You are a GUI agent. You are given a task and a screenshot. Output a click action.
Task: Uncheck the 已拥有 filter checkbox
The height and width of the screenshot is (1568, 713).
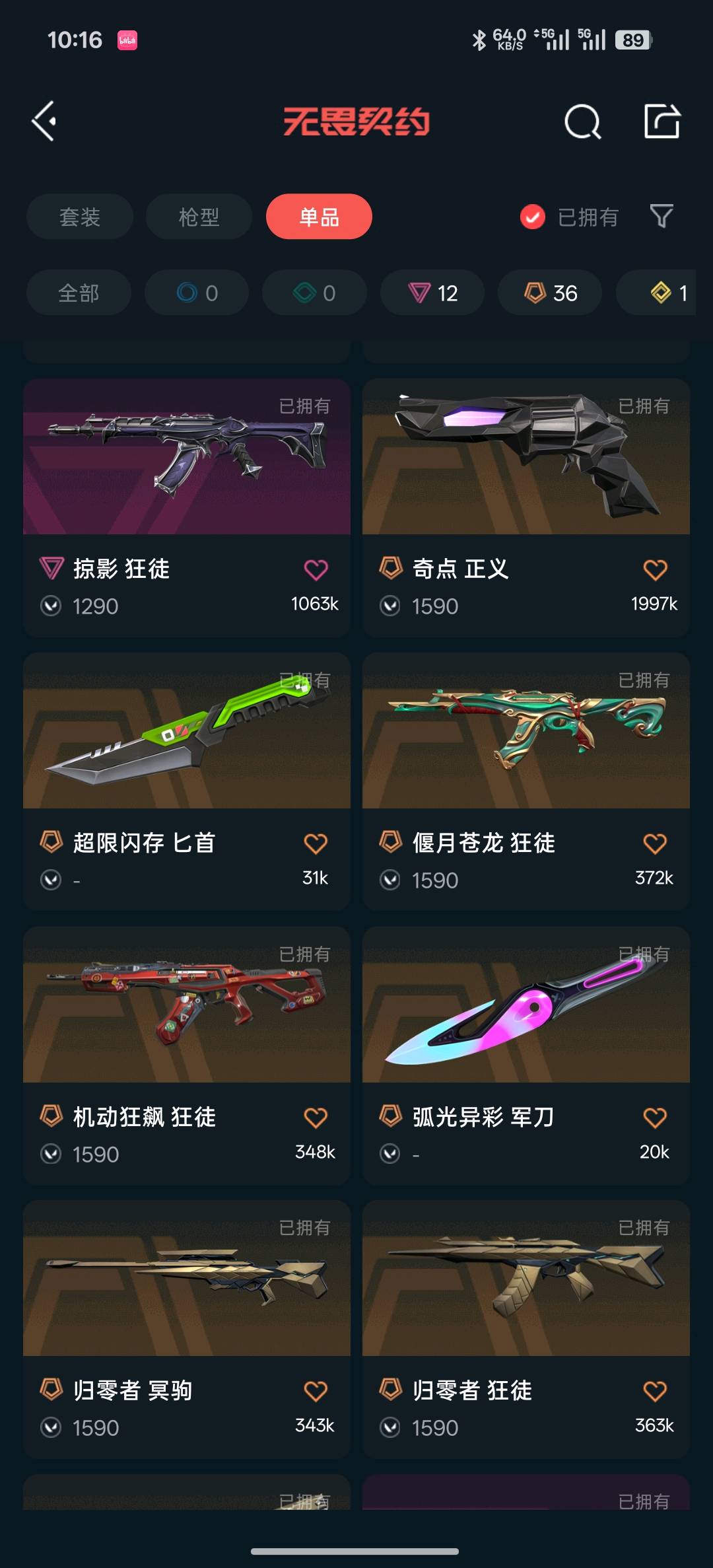pos(532,217)
